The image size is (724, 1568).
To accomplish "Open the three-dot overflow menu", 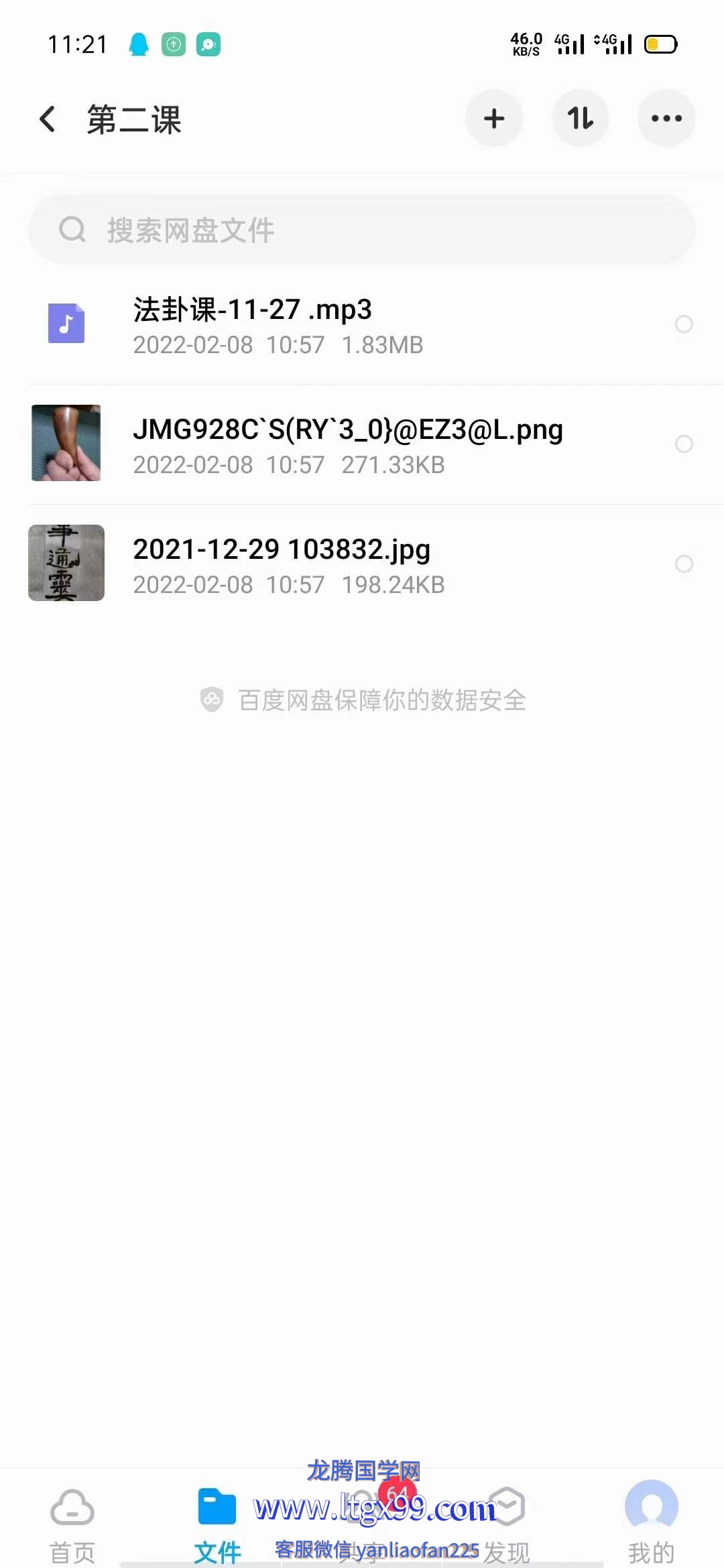I will coord(666,119).
